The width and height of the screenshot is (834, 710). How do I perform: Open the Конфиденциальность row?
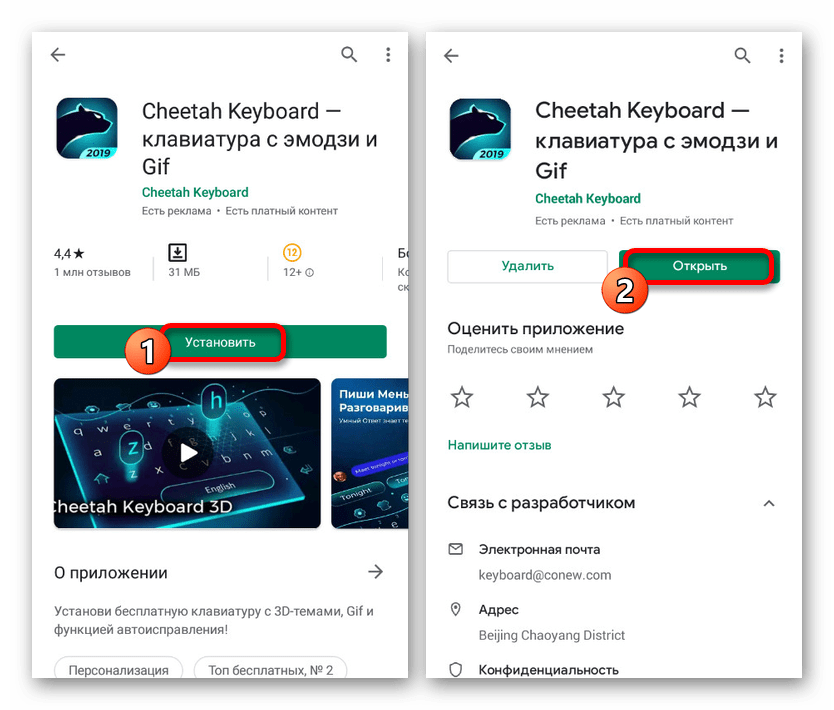point(548,669)
